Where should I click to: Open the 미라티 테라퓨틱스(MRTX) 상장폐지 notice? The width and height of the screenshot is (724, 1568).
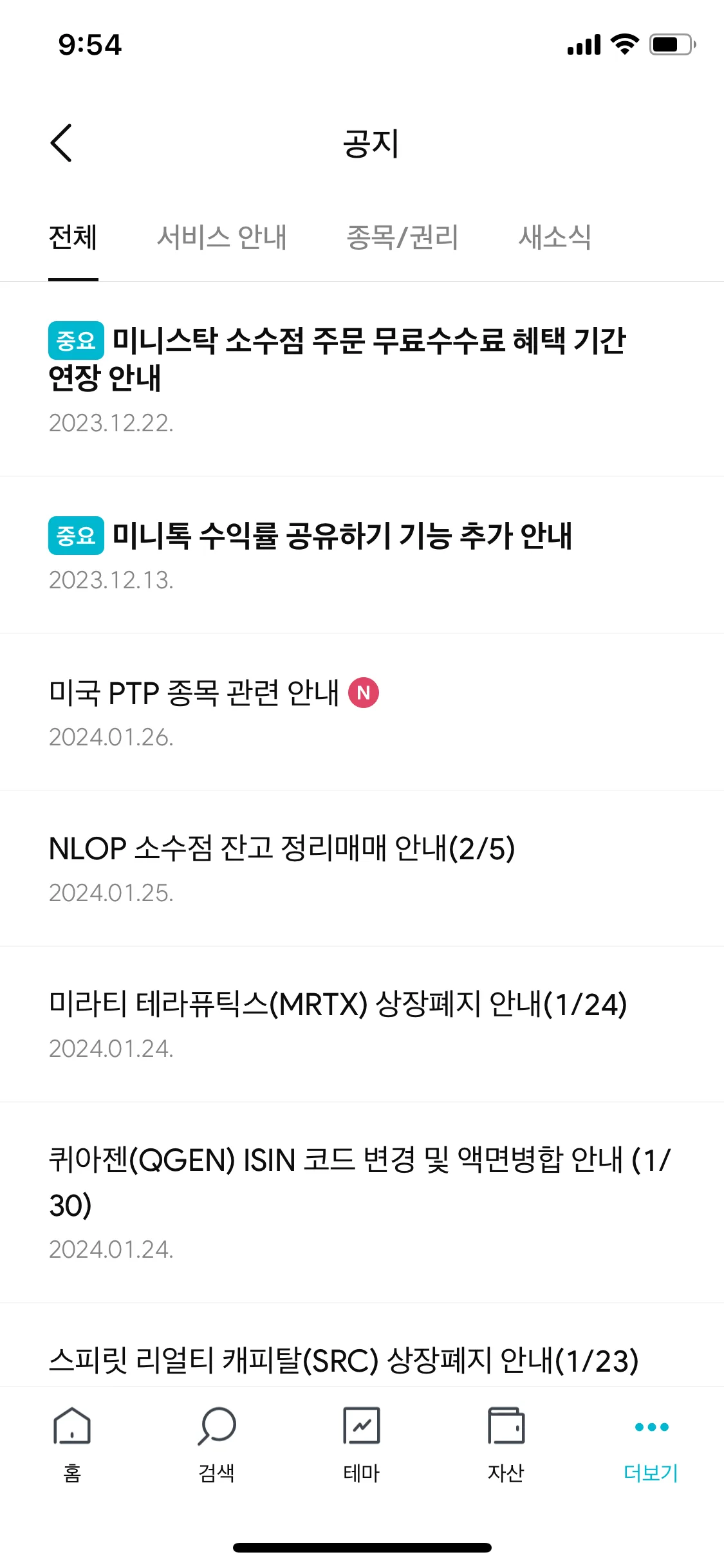338,1005
